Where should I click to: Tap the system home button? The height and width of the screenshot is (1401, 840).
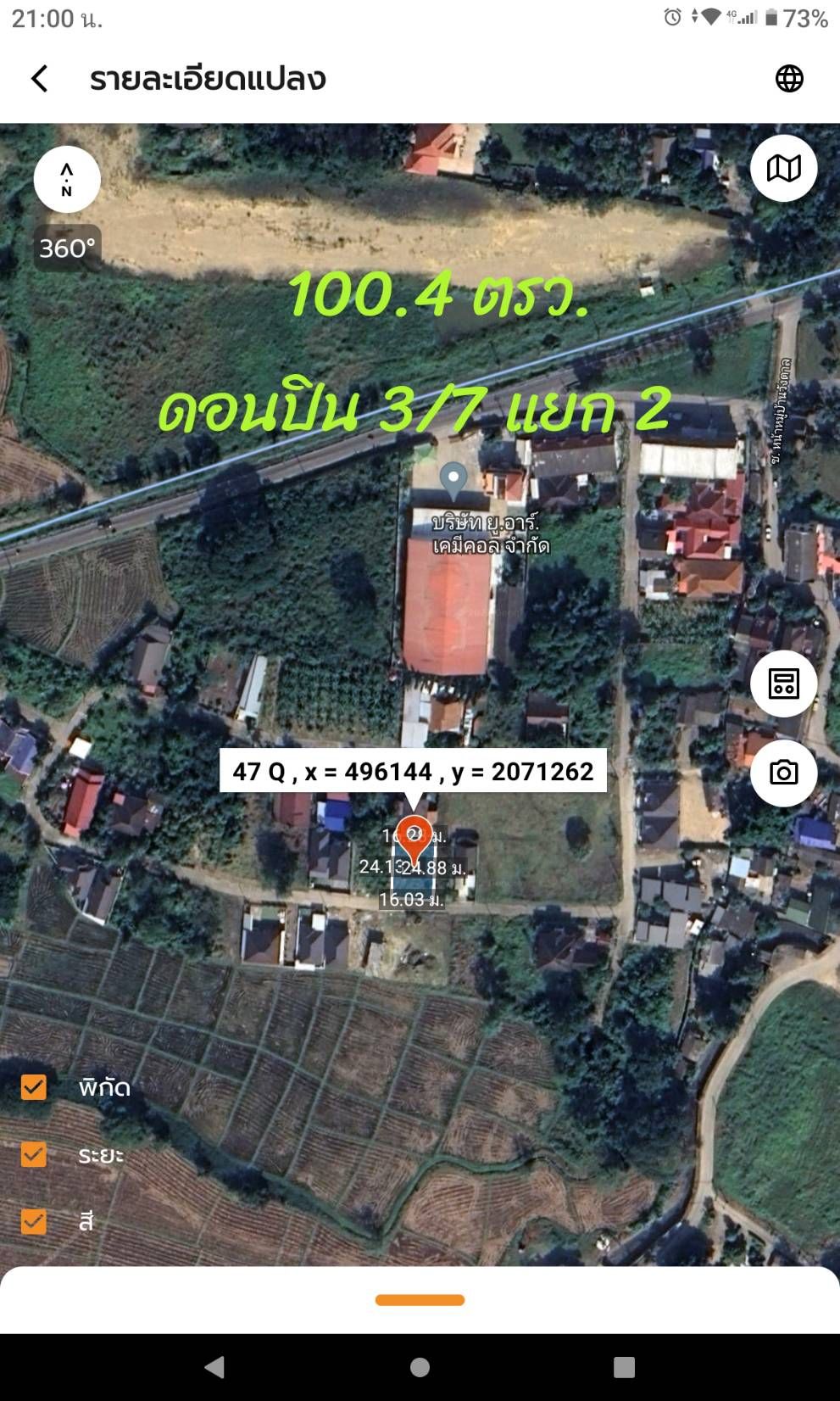(x=420, y=1367)
